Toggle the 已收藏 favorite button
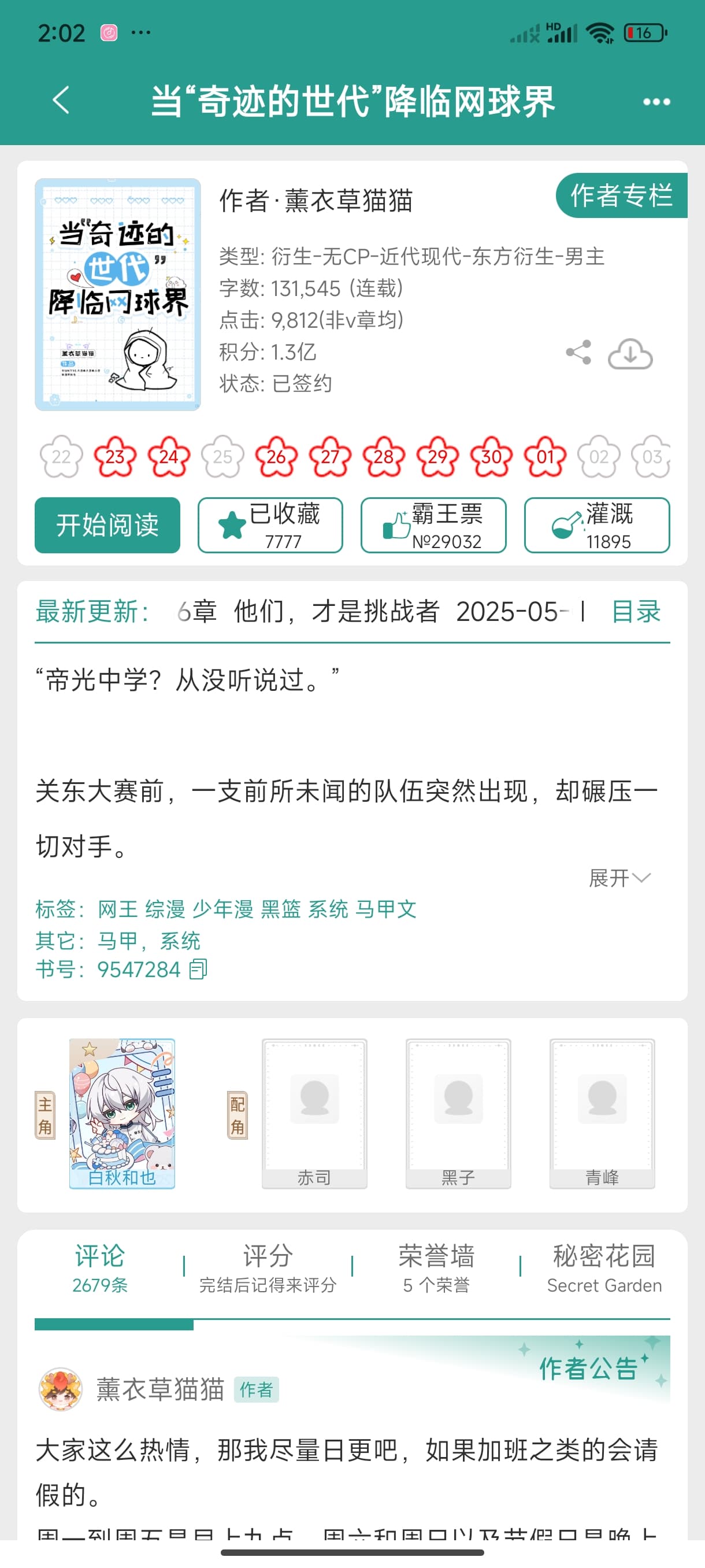Screen dimensions: 705x1568 coord(270,525)
